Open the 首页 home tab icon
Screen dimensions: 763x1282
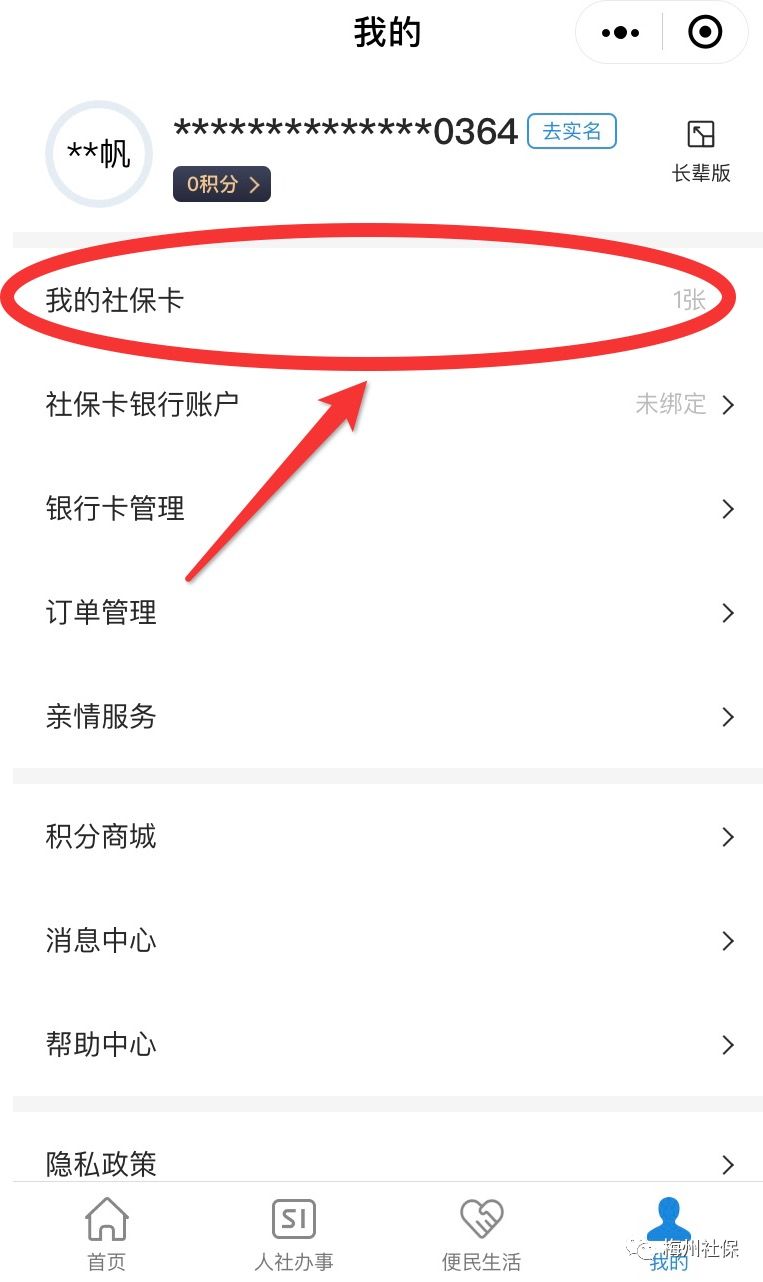click(105, 1218)
